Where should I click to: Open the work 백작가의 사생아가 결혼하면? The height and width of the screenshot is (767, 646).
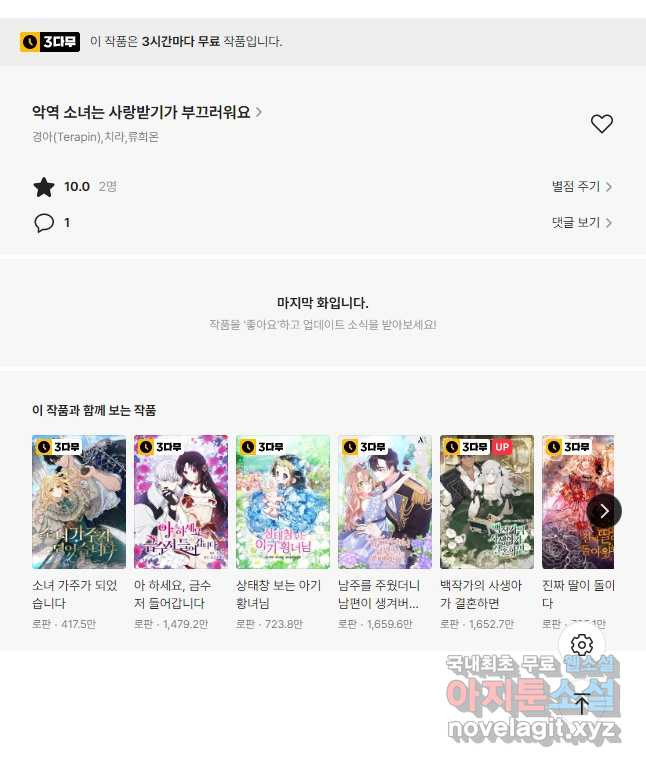click(x=487, y=502)
